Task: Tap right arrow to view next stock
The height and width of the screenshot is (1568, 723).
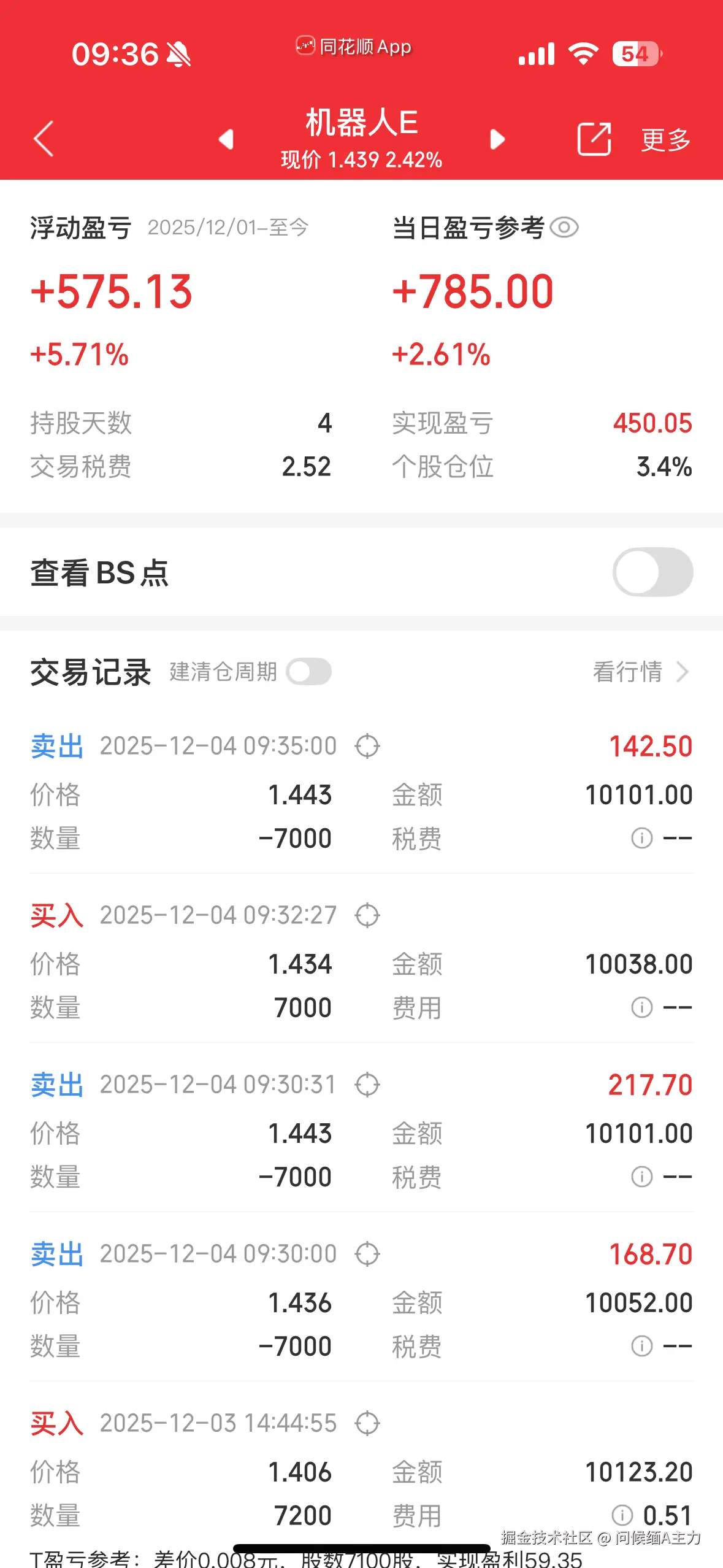Action: [497, 140]
